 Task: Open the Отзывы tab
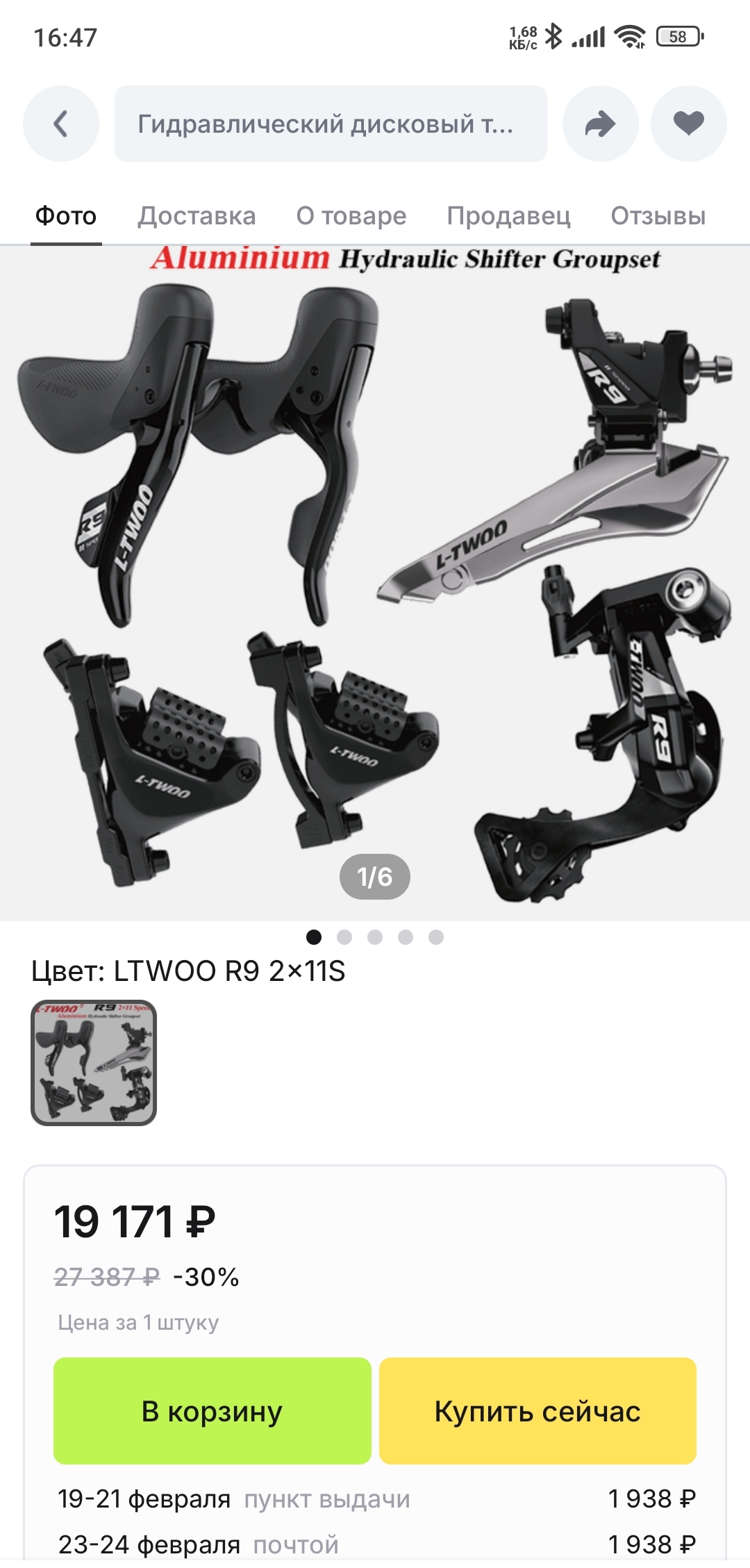(658, 216)
